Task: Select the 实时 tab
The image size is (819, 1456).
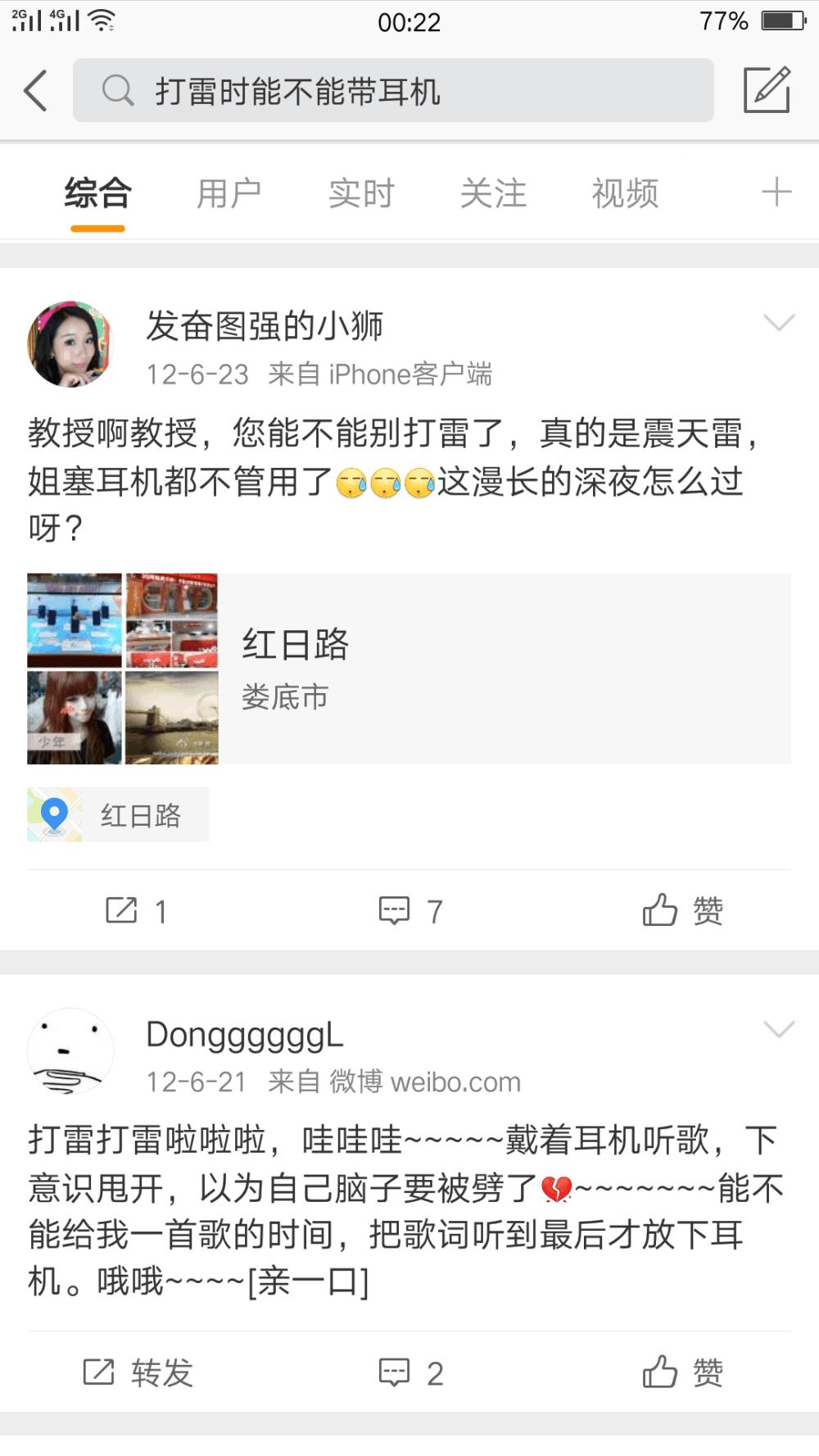Action: point(362,192)
